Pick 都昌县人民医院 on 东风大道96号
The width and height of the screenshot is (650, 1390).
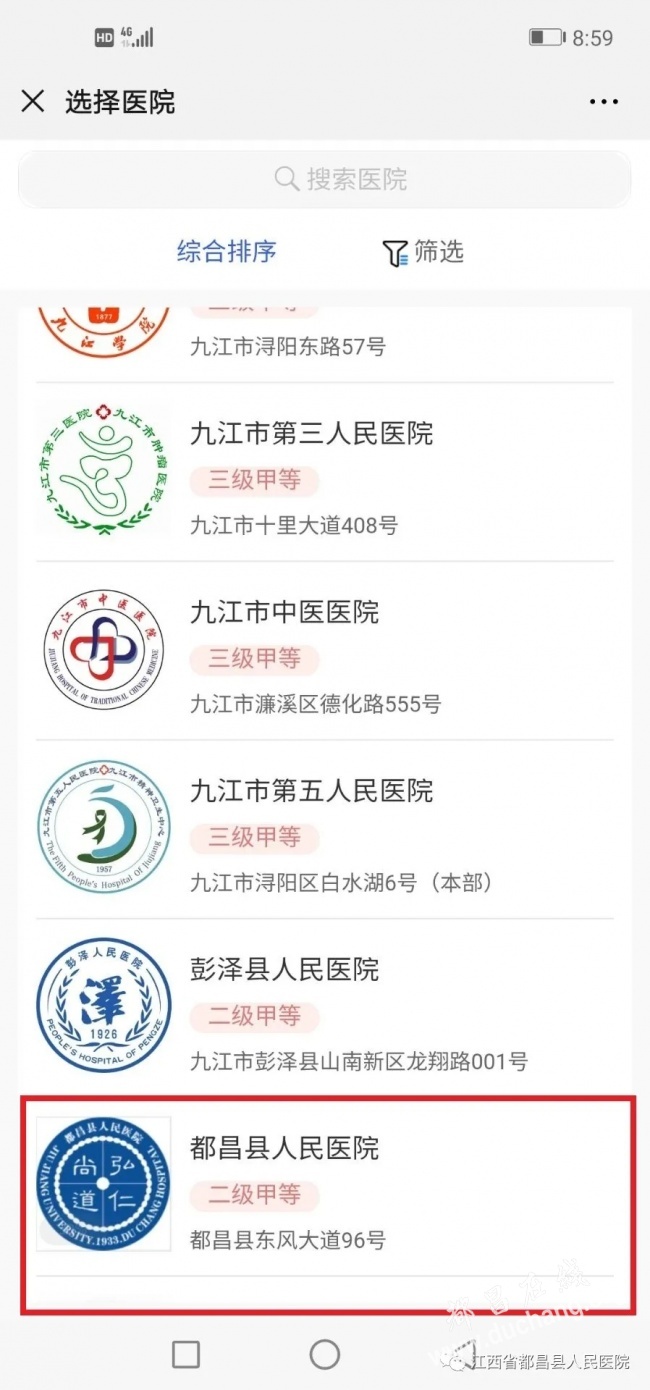pyautogui.click(x=325, y=1187)
